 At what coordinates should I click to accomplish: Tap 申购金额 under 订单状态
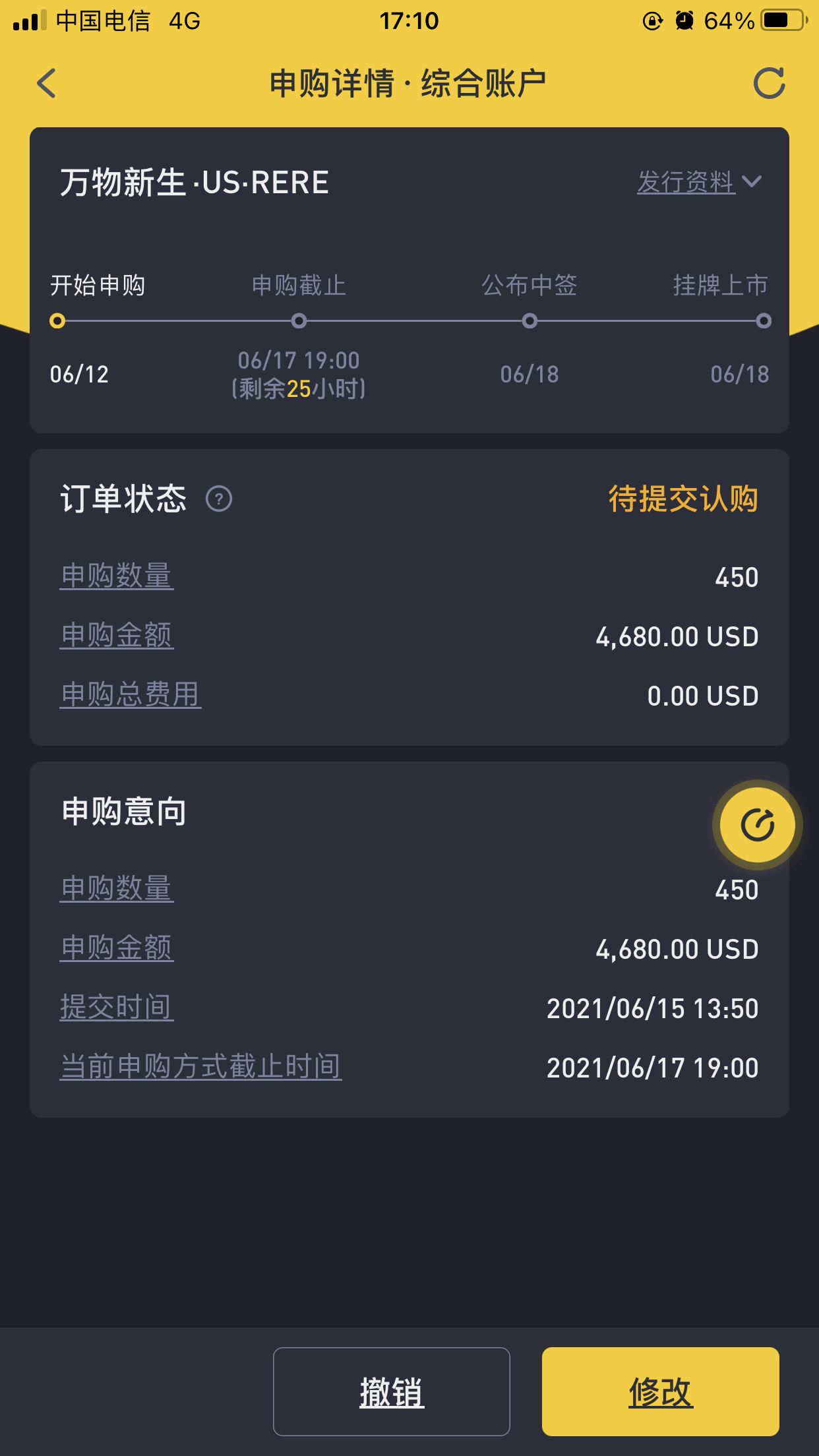point(117,635)
